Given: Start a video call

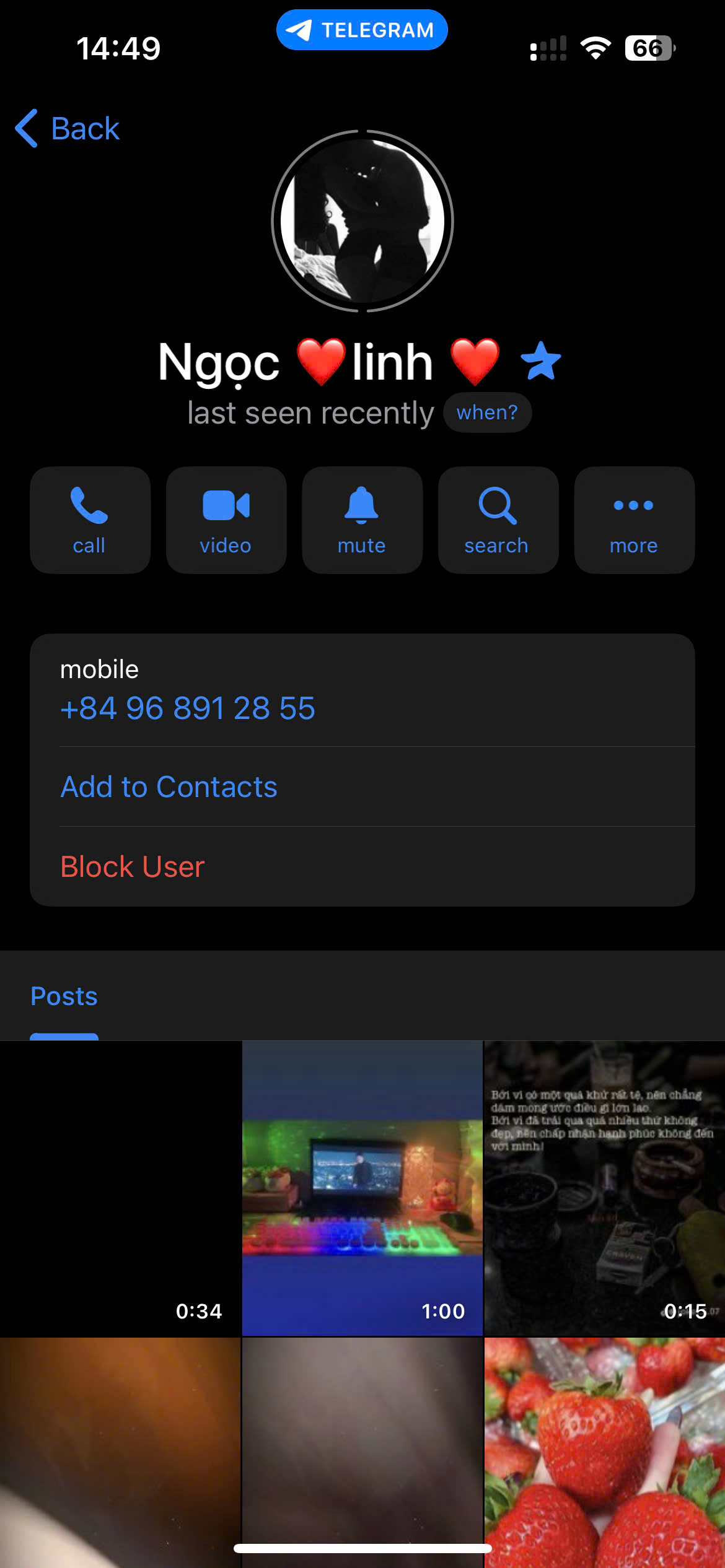Looking at the screenshot, I should click(226, 519).
